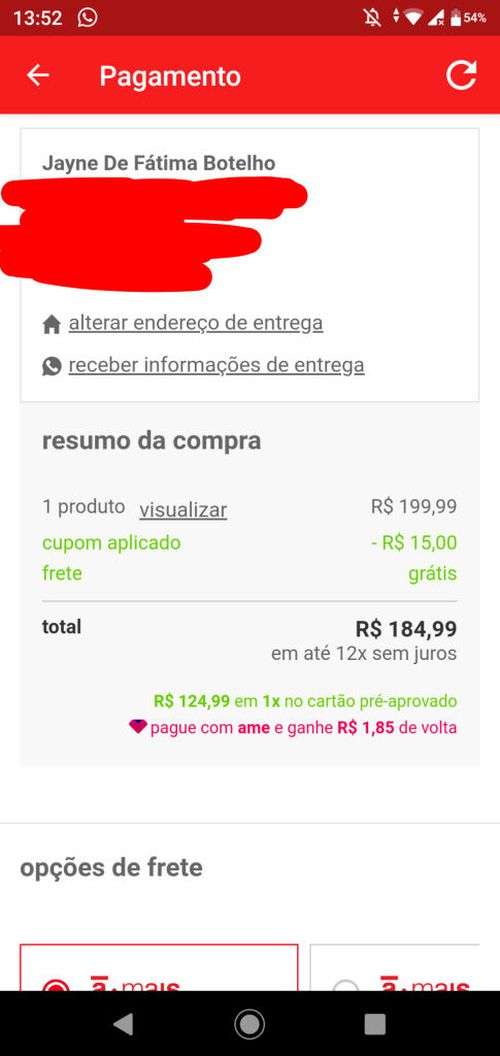Tap the system home button
500x1056 pixels.
click(249, 1024)
